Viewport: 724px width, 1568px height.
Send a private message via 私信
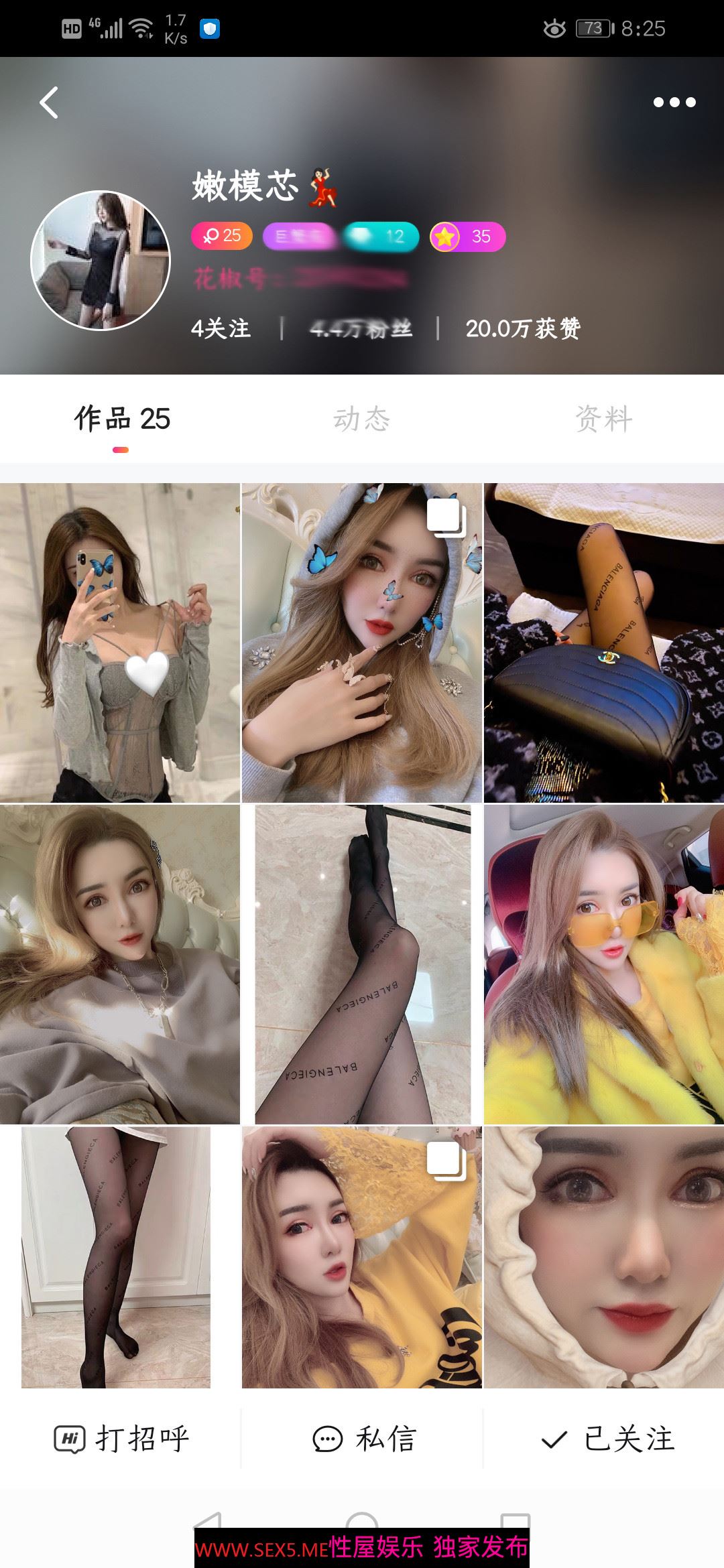pos(364,1438)
